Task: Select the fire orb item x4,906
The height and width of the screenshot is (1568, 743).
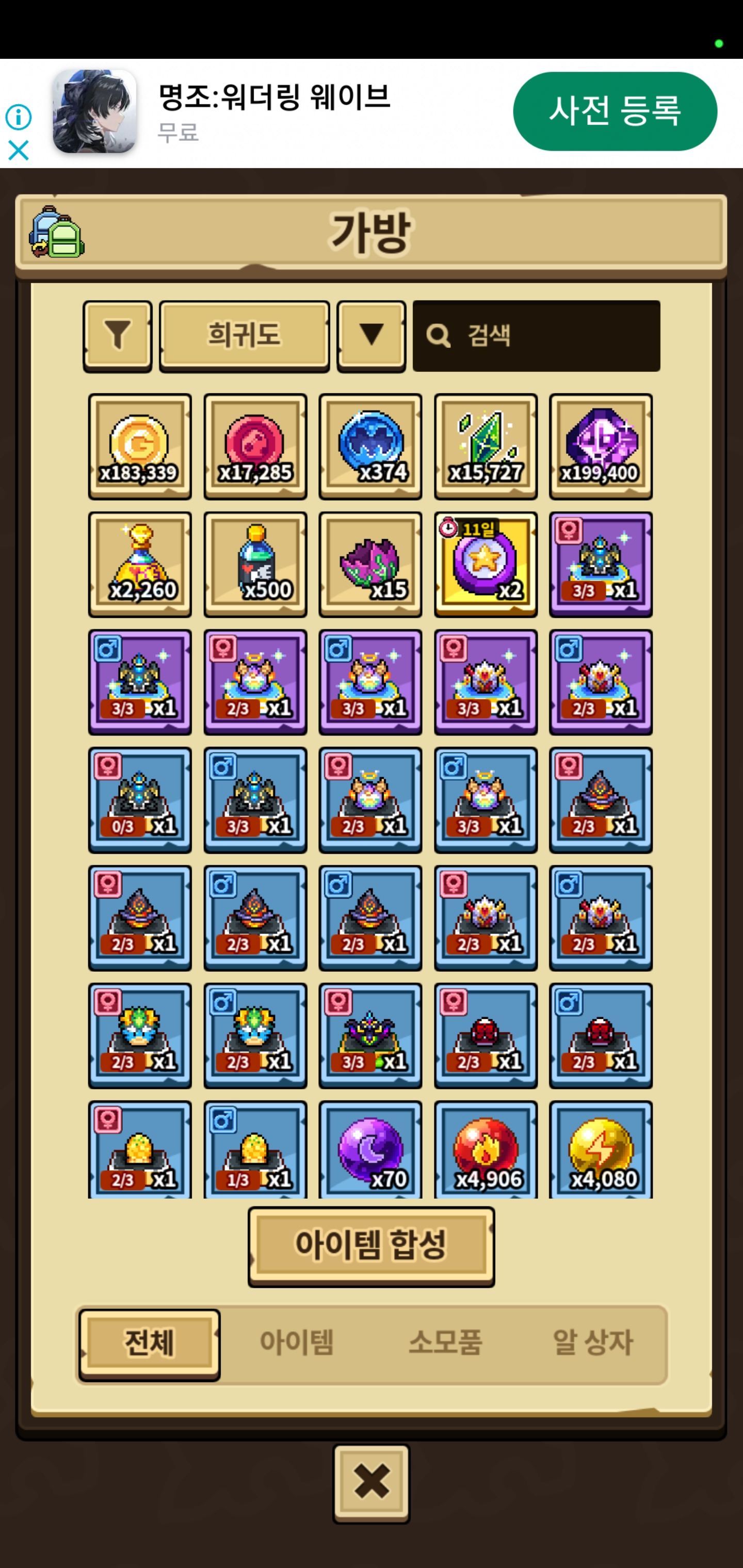Action: coord(486,1149)
